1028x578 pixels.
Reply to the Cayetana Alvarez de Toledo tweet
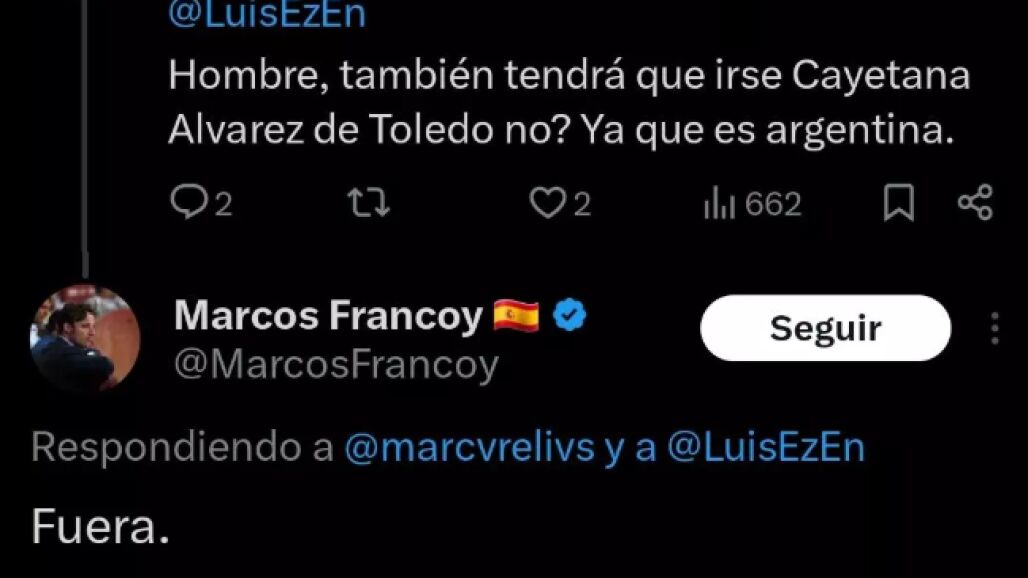click(188, 204)
